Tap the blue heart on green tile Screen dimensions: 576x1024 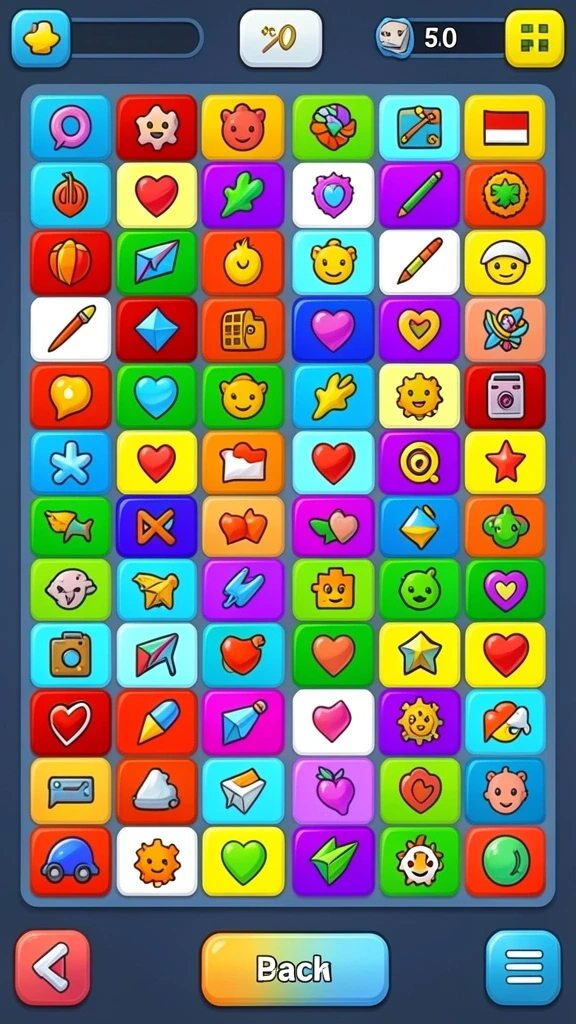(157, 396)
